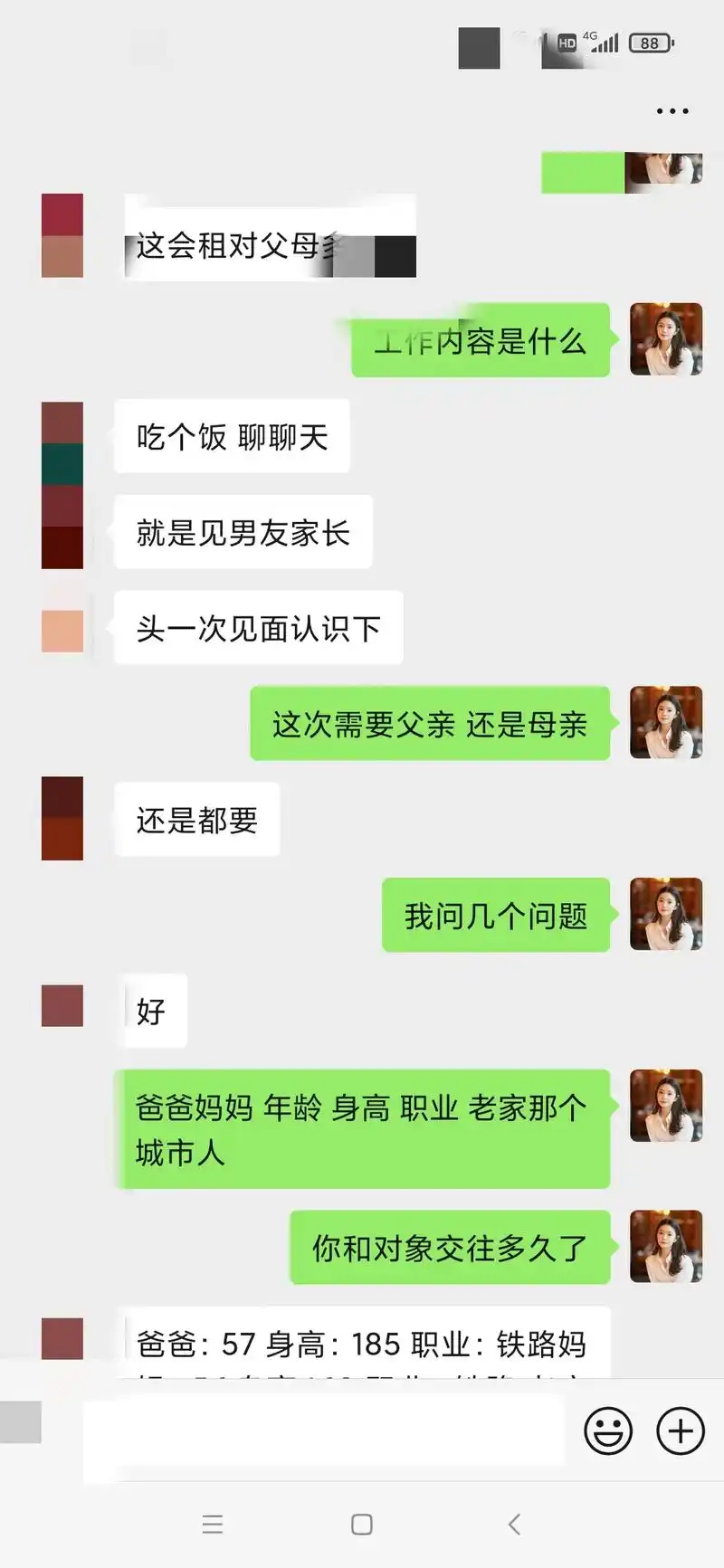Select the green '我问几个问题' bubble
724x1568 pixels.
pos(495,916)
